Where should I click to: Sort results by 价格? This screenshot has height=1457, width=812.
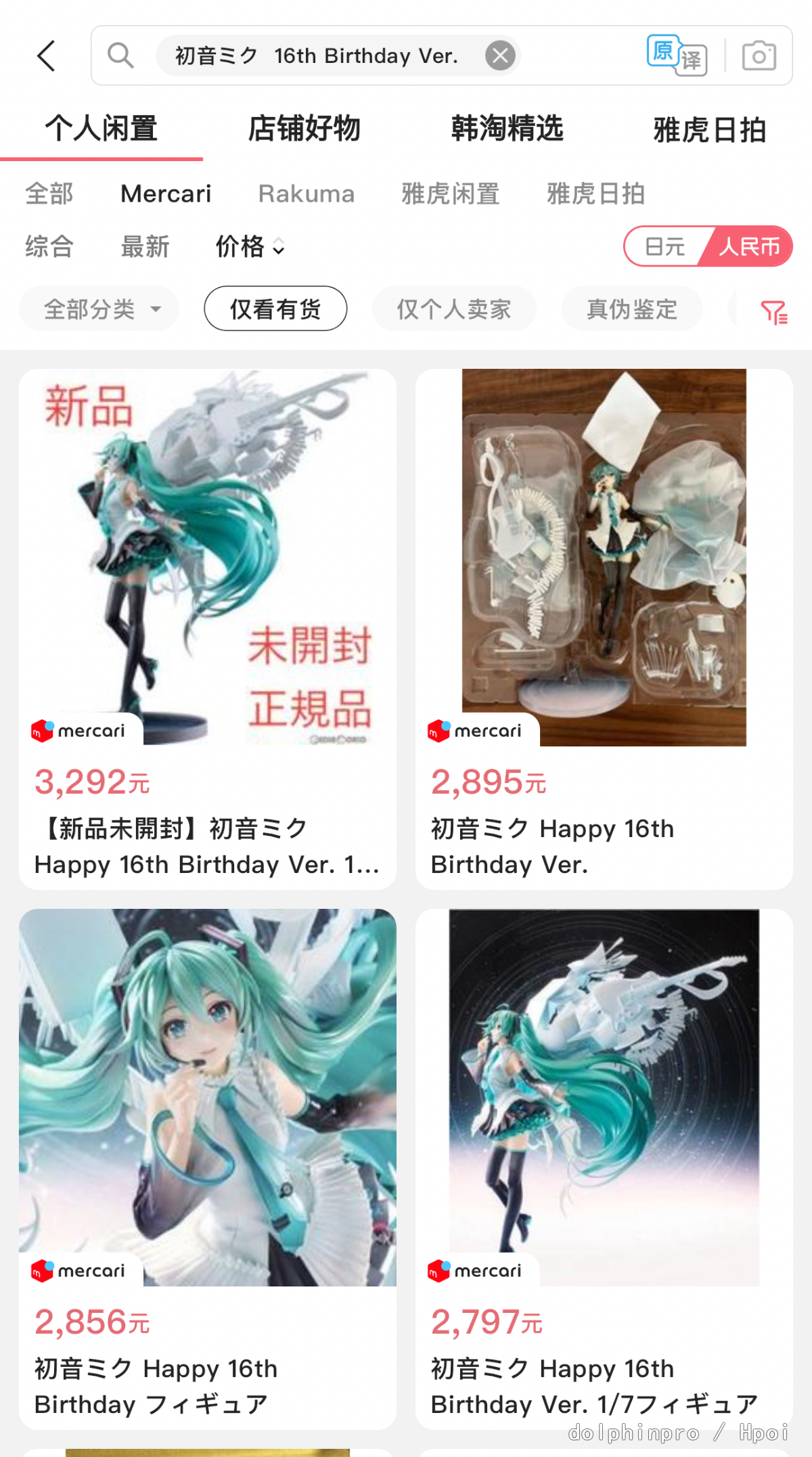250,246
